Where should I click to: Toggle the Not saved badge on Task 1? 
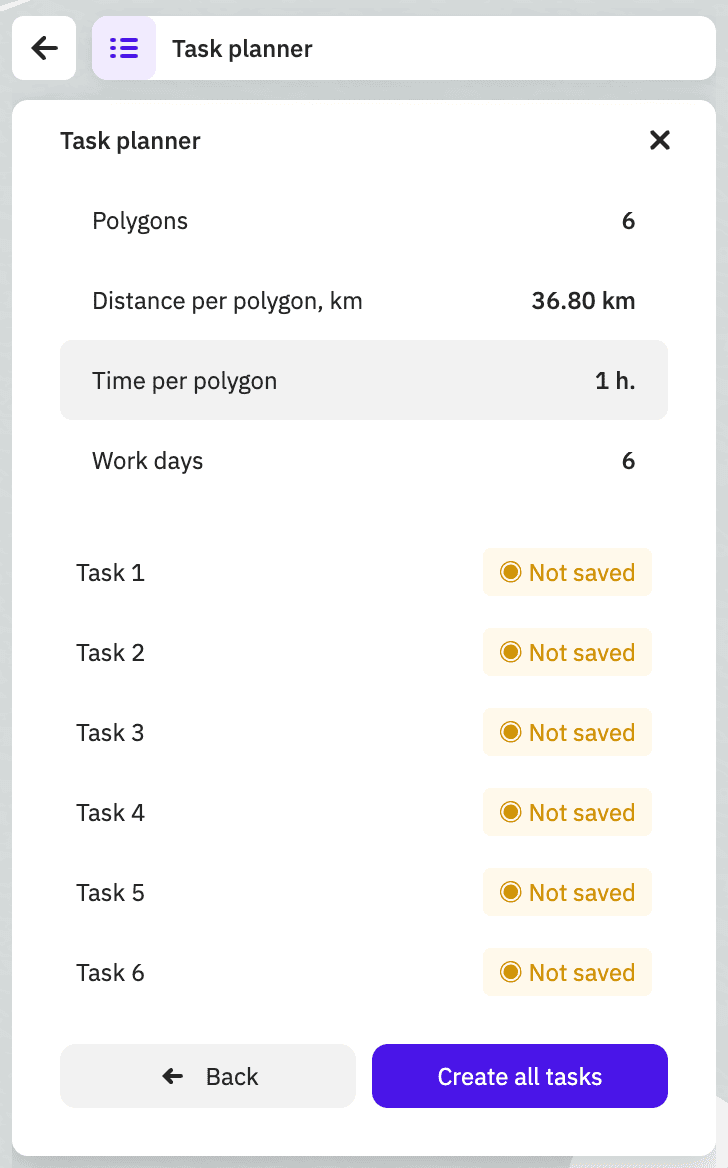[x=567, y=572]
